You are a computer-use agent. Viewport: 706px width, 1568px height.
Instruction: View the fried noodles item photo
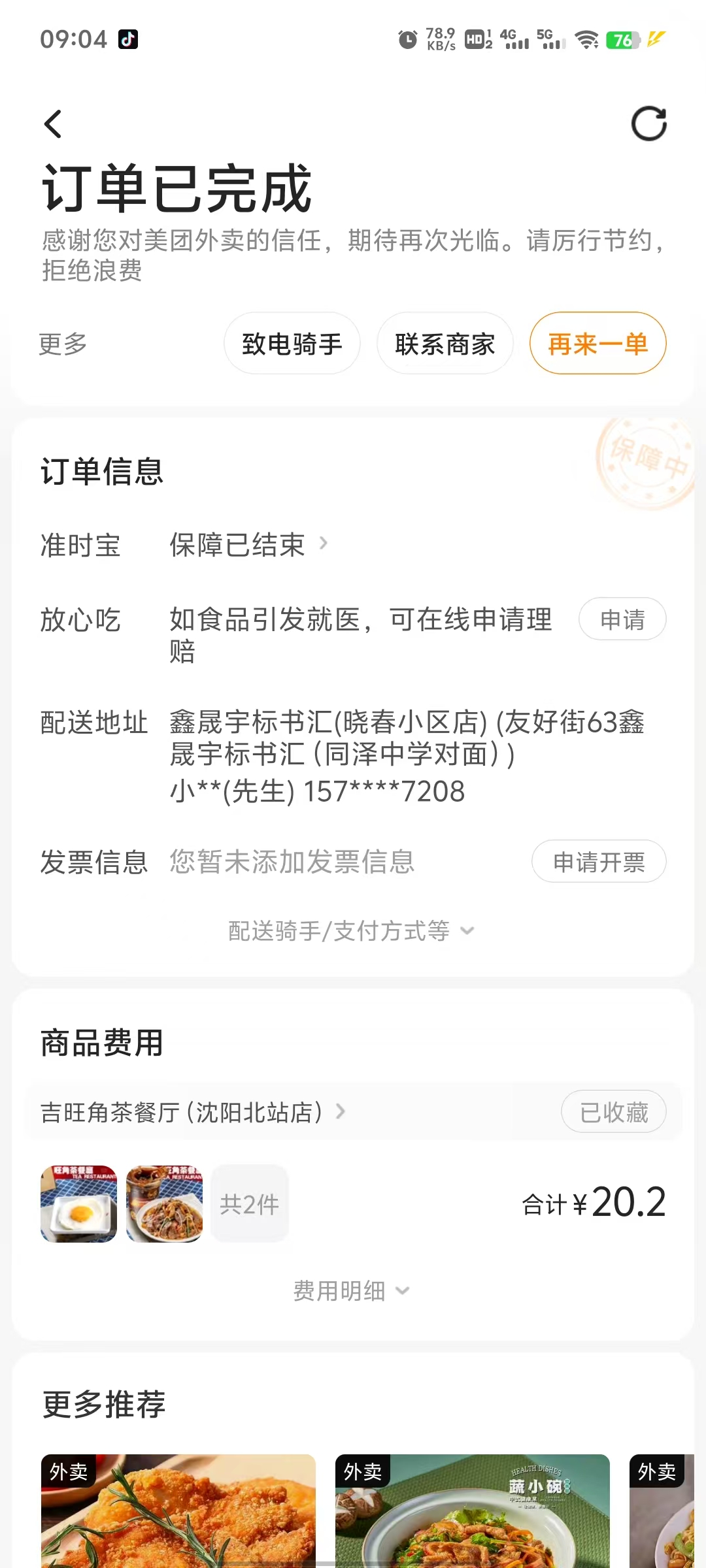(164, 1203)
